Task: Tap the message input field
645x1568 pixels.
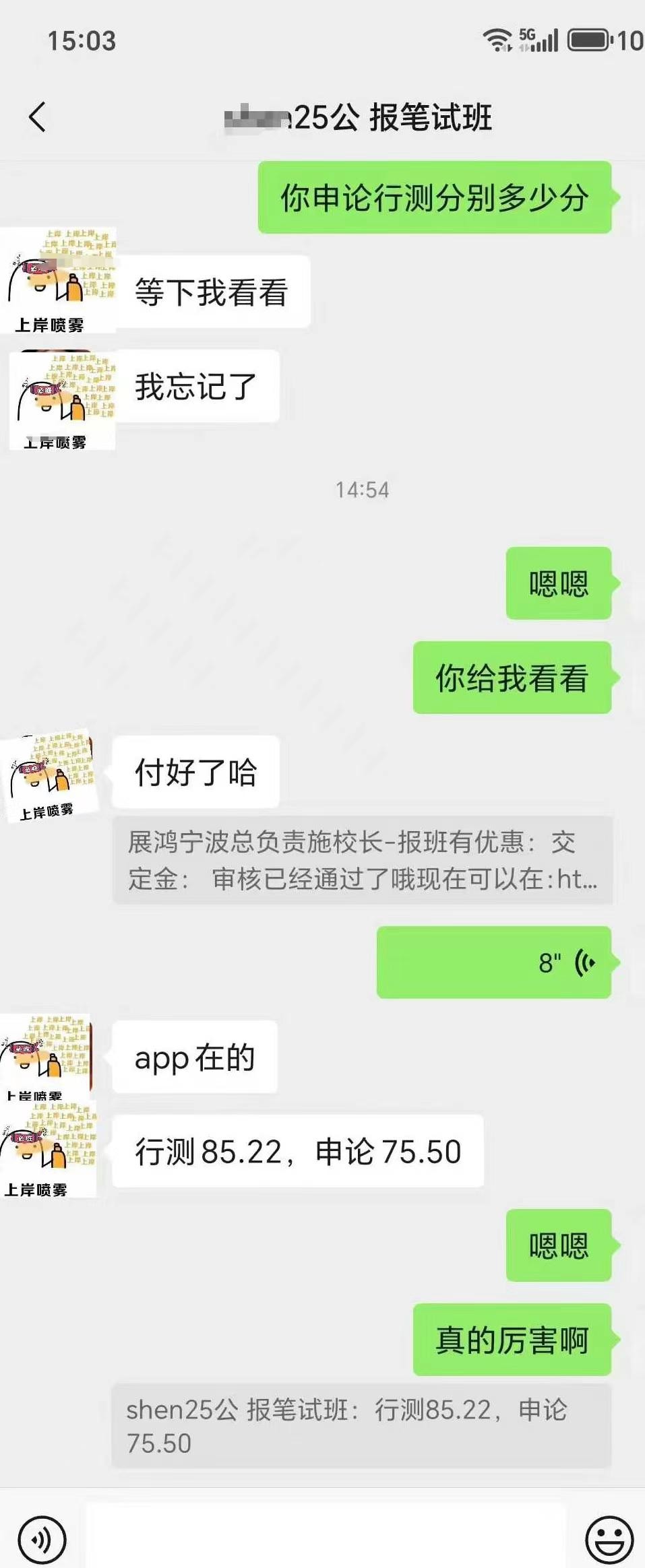Action: click(325, 1539)
